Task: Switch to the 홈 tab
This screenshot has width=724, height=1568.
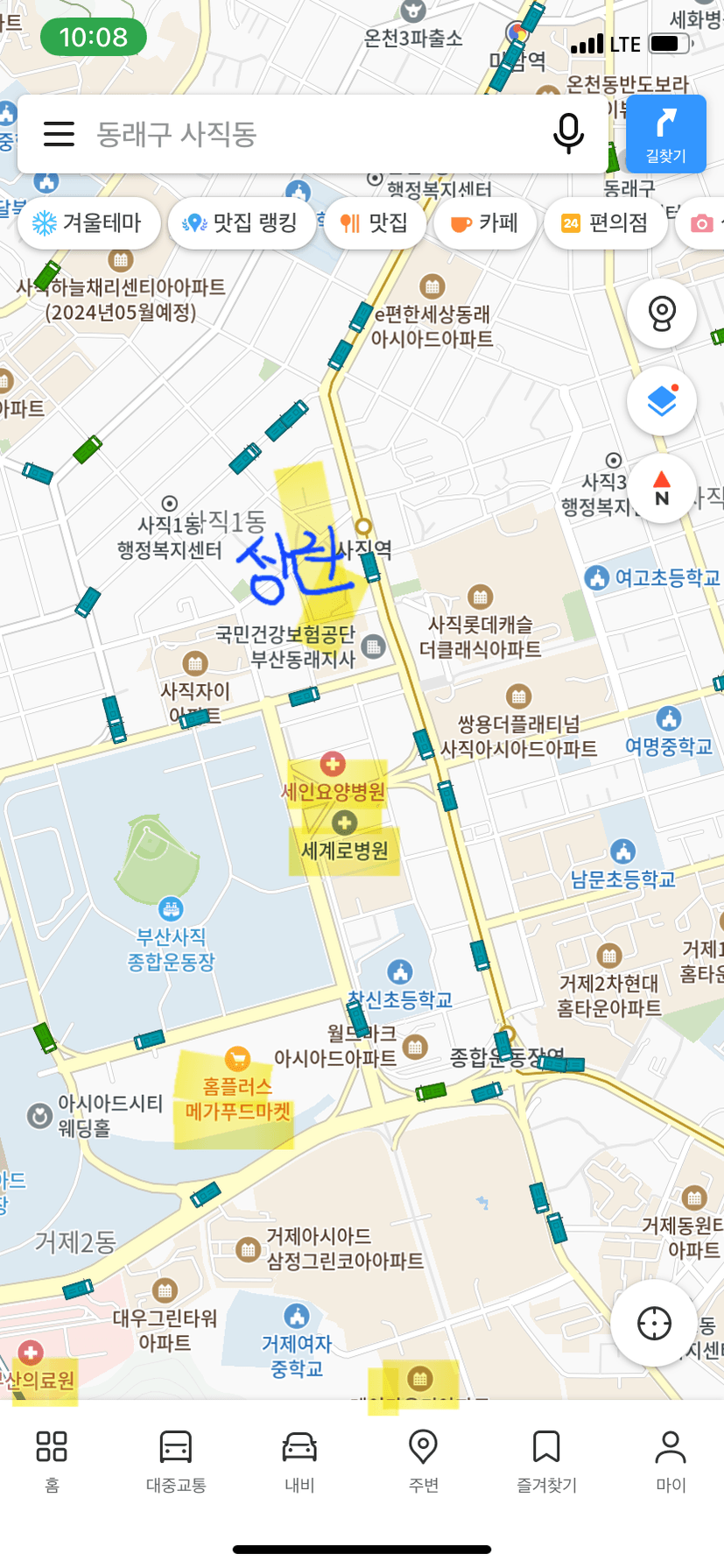Action: coord(52,1459)
